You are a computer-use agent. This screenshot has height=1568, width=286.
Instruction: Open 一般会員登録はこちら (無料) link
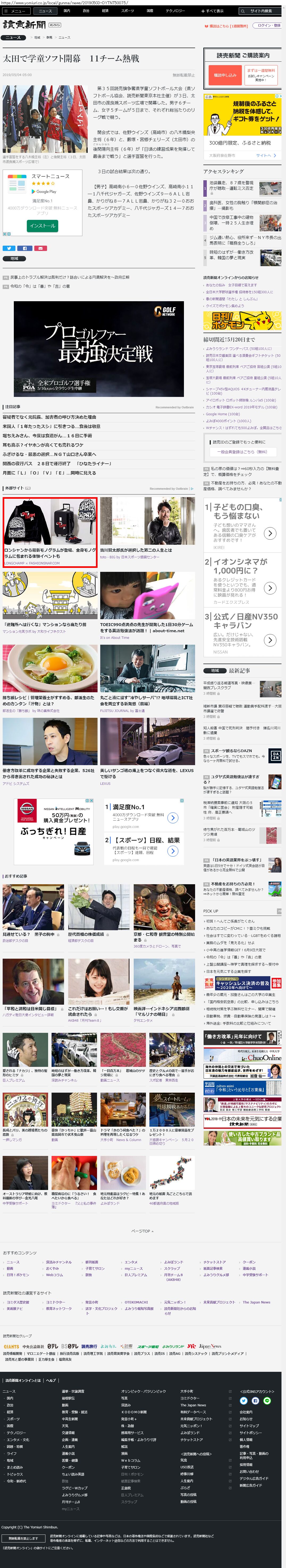242,452
